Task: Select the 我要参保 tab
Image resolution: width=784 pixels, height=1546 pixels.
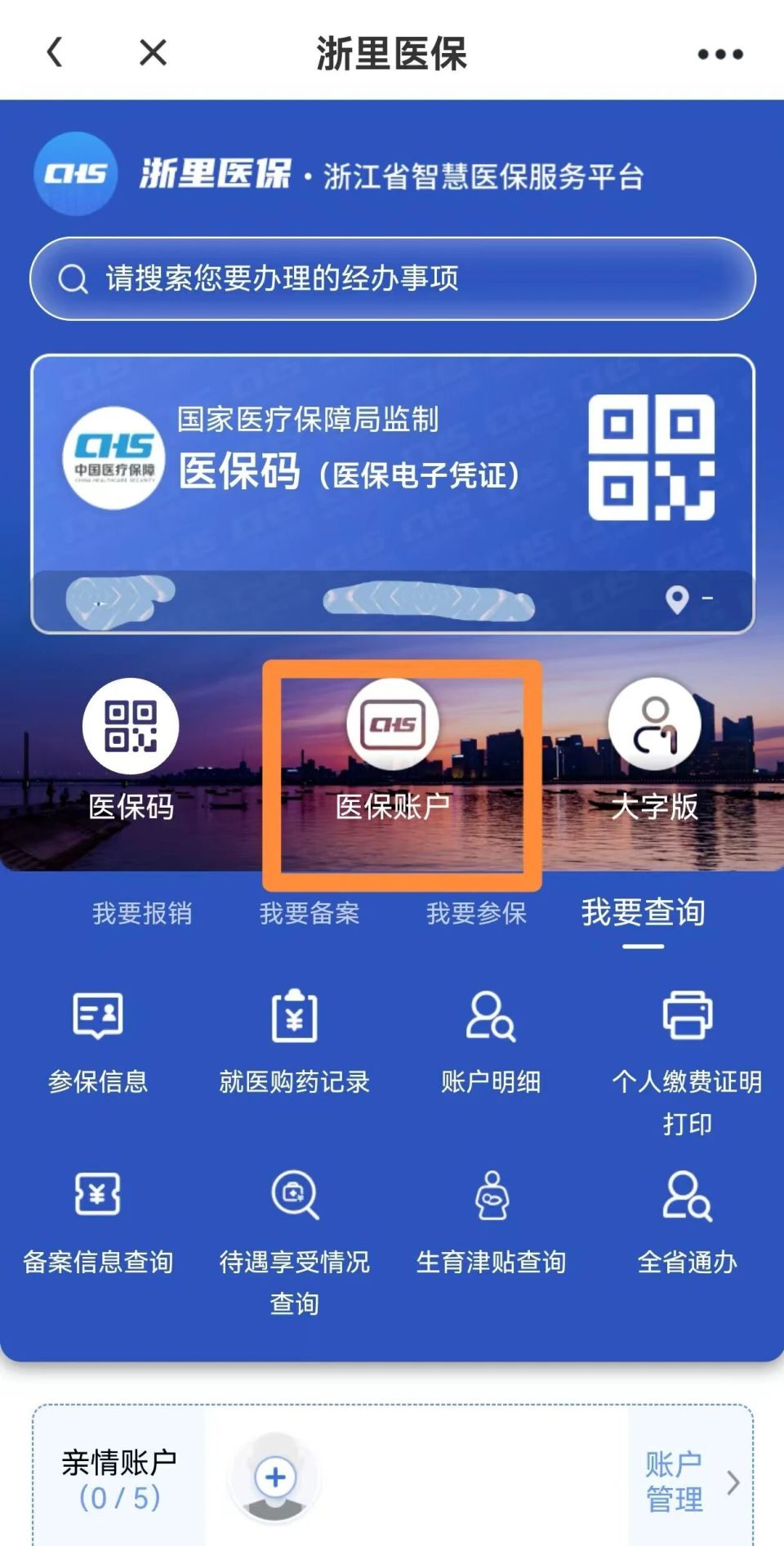Action: point(477,915)
